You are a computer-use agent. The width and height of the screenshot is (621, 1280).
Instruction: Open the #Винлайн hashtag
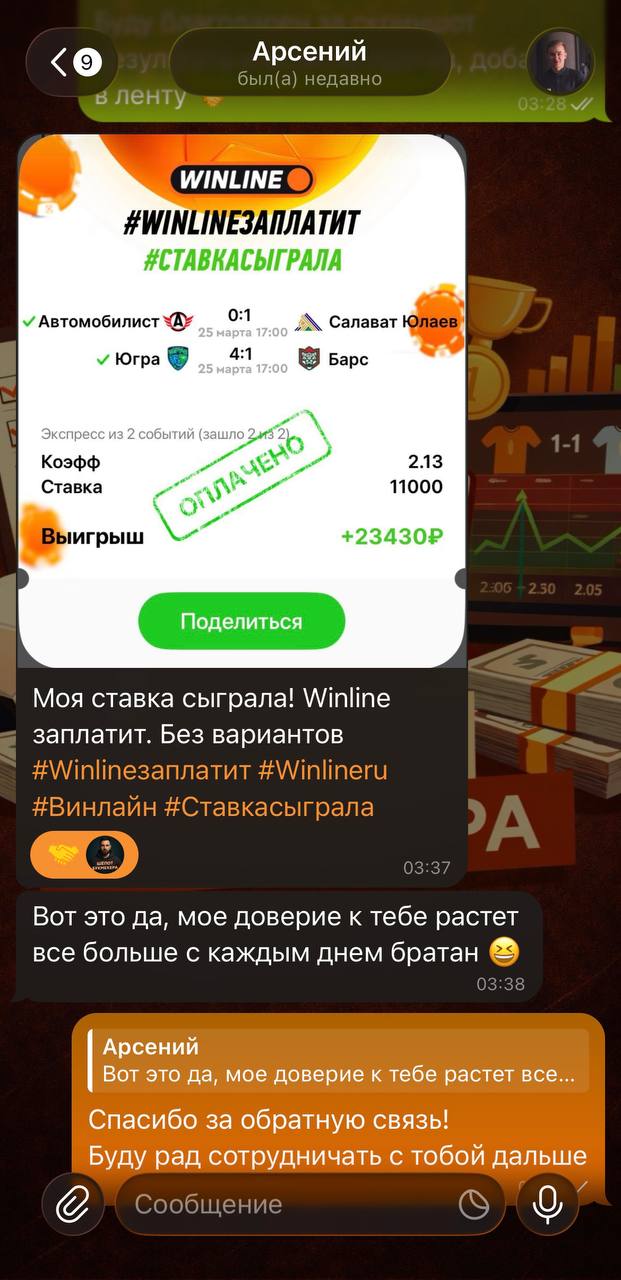click(x=94, y=807)
